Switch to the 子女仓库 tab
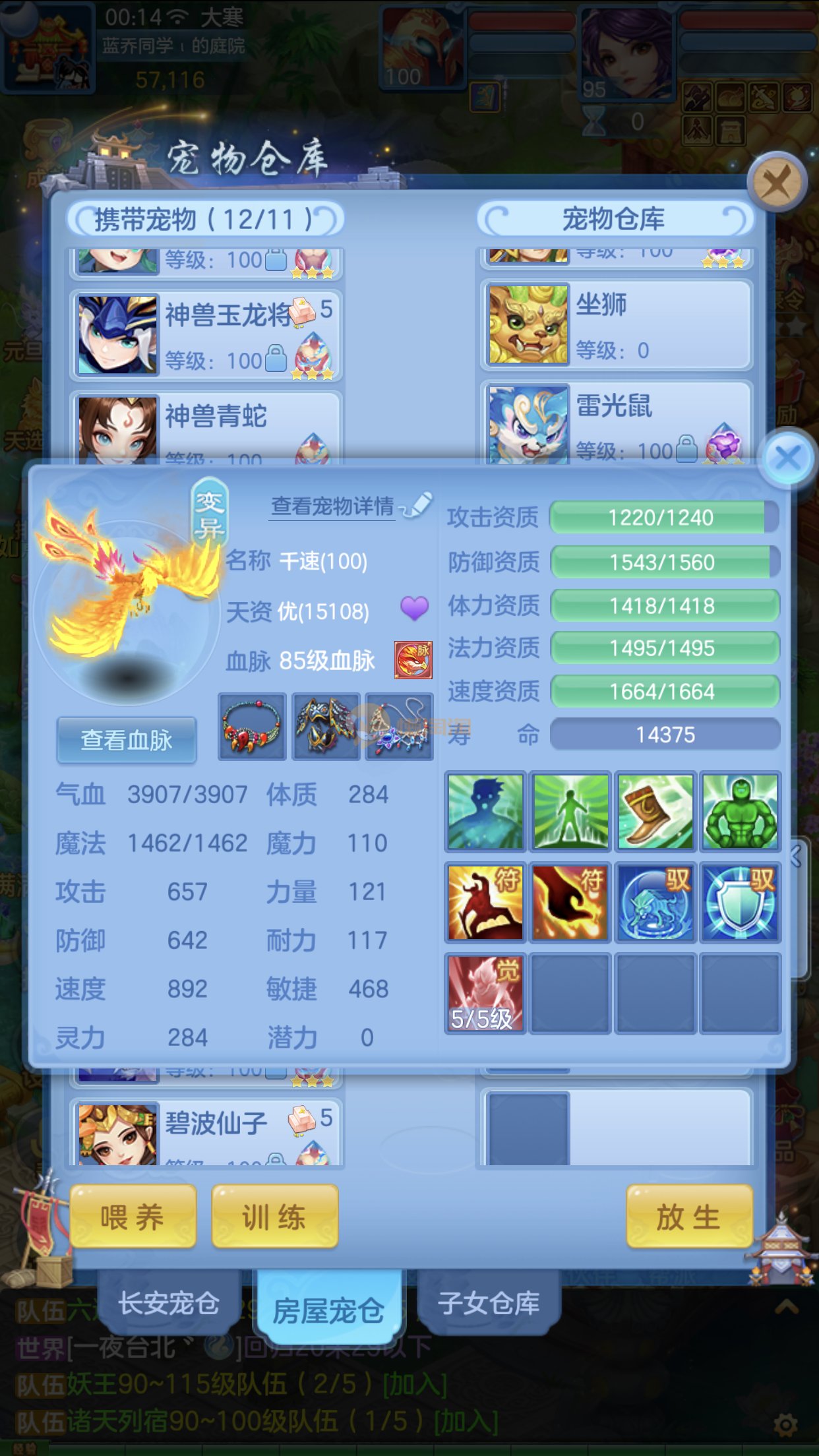Screen dimensions: 819x1456 click(x=489, y=1303)
